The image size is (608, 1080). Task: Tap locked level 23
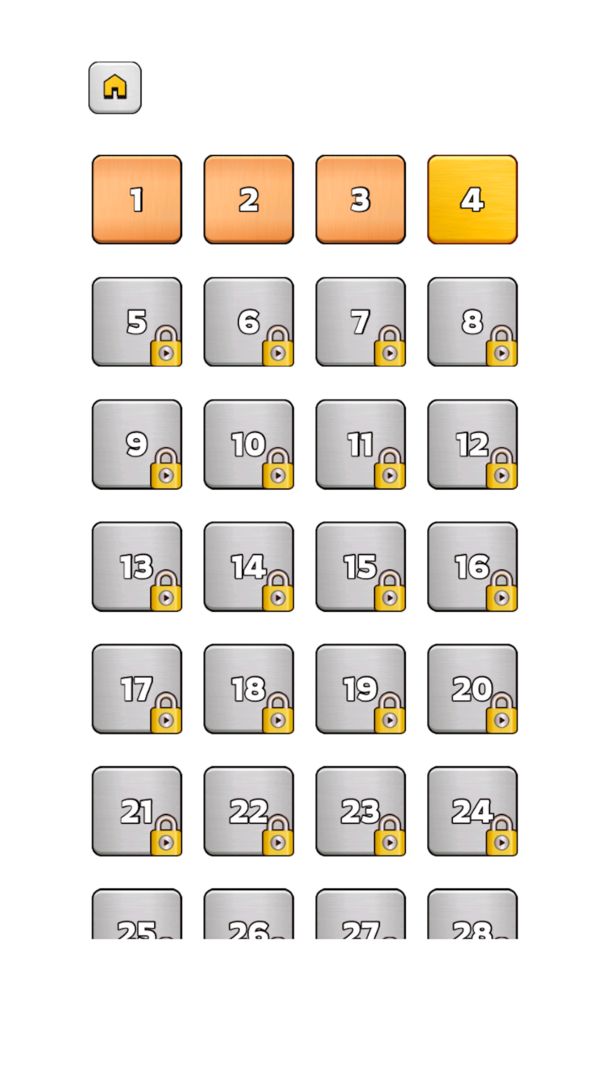pos(361,811)
